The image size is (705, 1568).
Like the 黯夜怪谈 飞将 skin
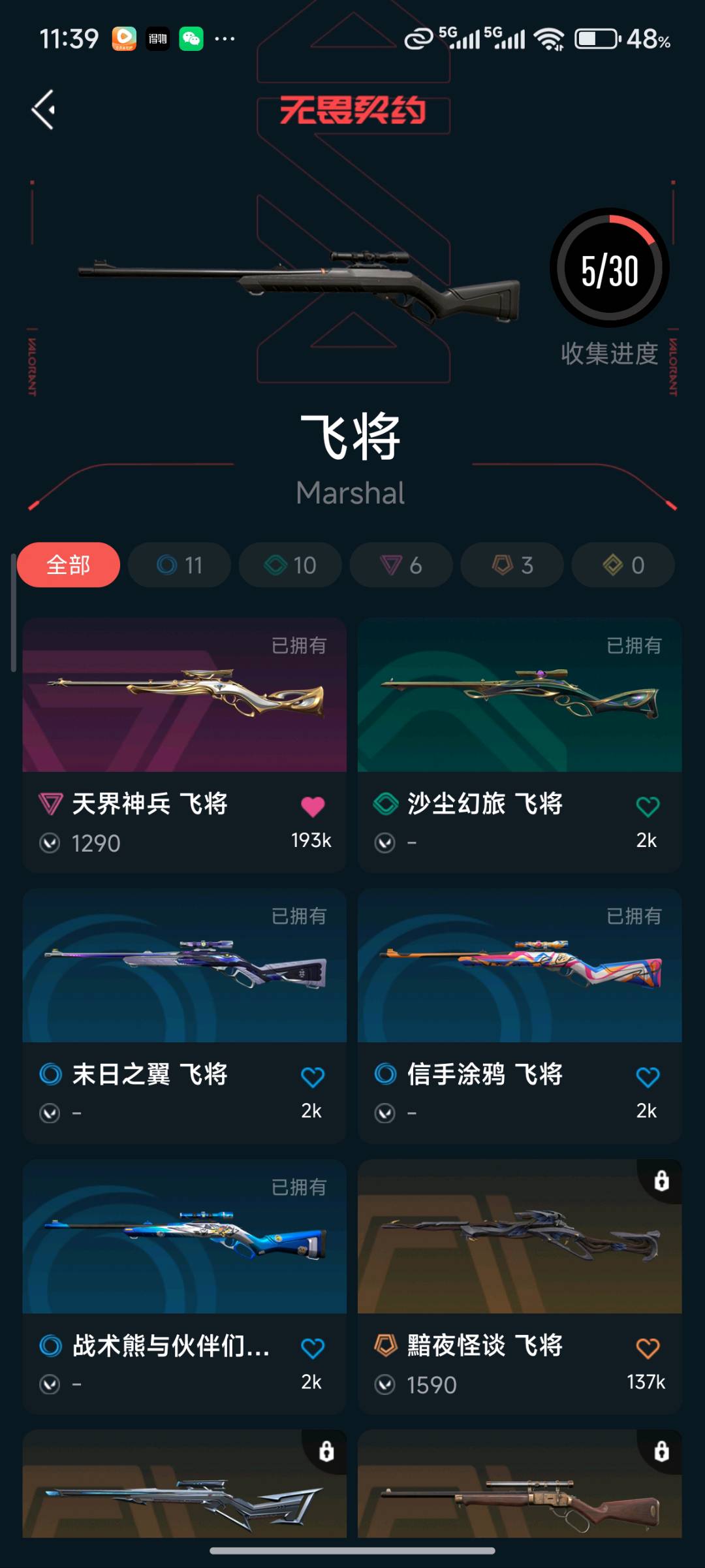[648, 1348]
